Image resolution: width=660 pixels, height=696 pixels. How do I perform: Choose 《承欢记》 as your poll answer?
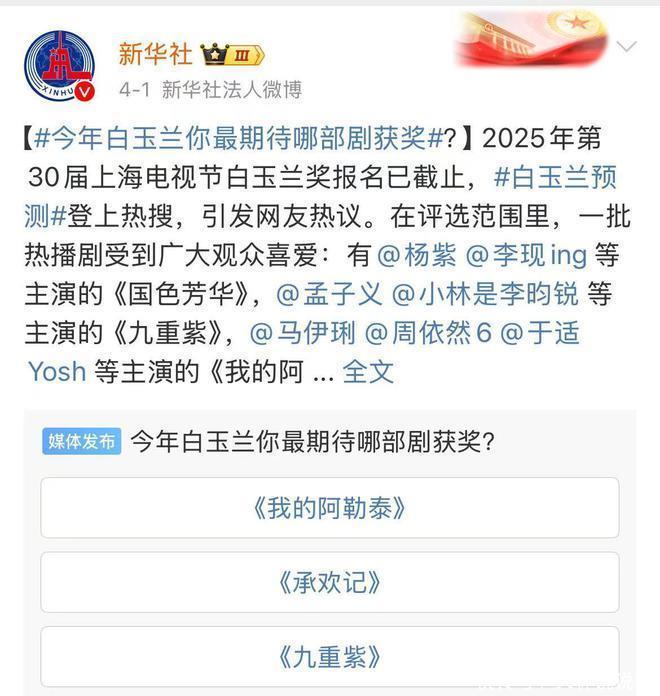coord(329,582)
